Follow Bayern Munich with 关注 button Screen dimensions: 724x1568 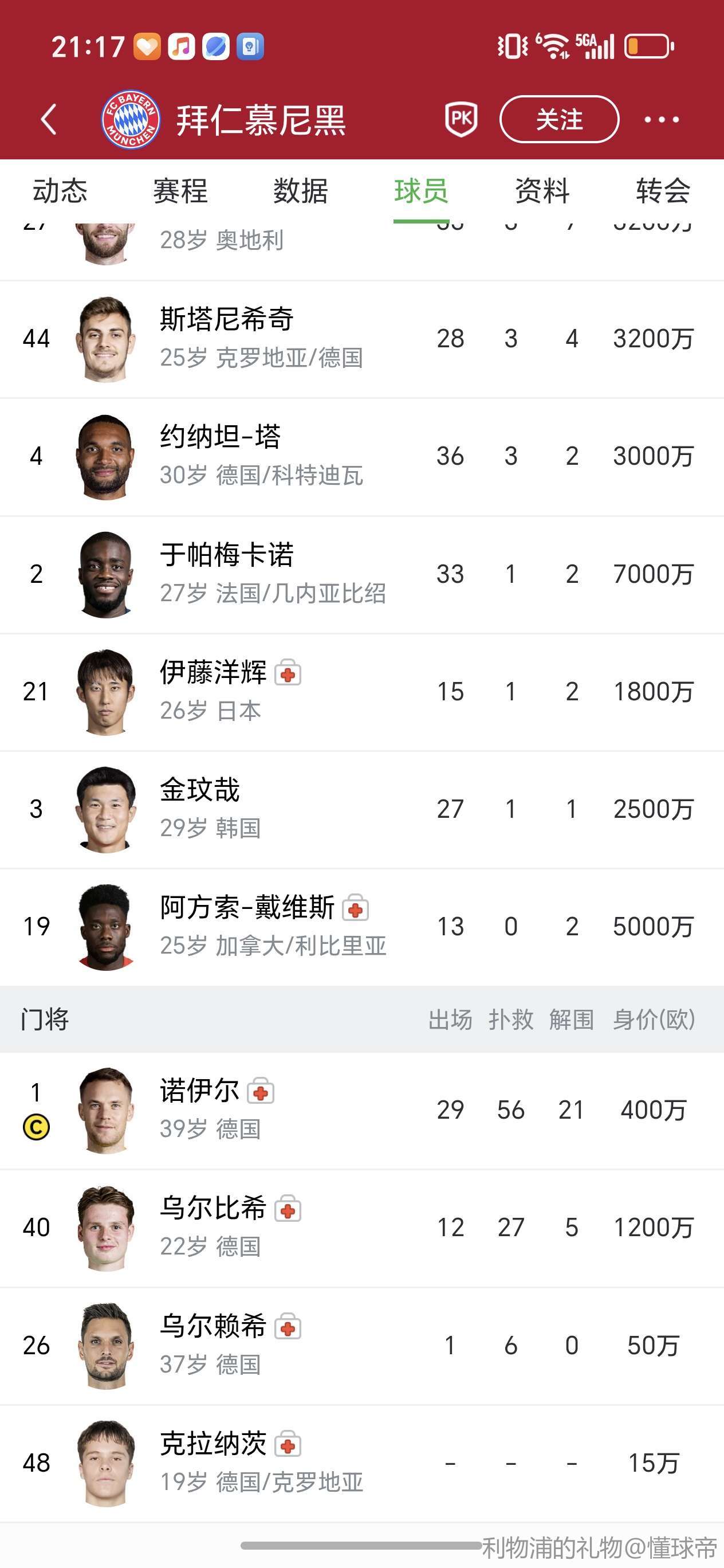click(558, 119)
